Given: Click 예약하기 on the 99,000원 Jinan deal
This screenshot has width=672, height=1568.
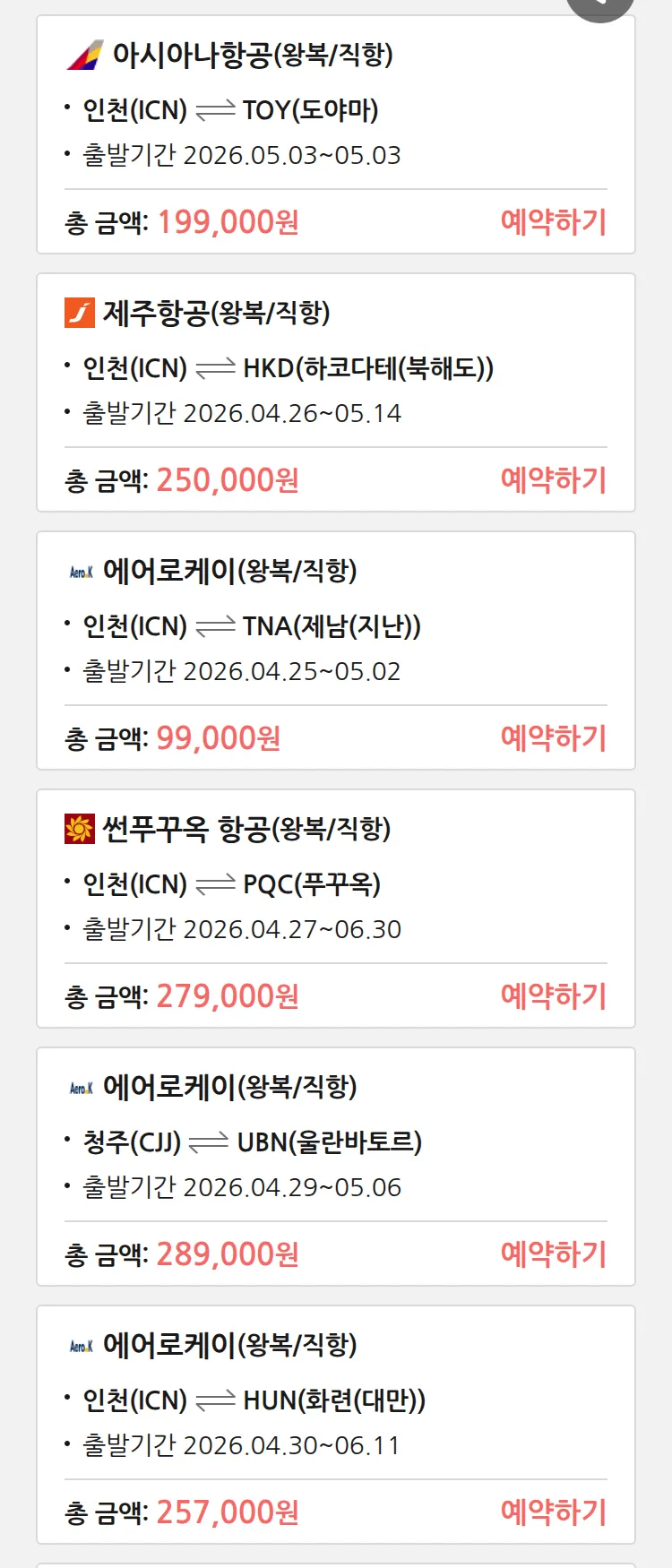Looking at the screenshot, I should (x=554, y=737).
